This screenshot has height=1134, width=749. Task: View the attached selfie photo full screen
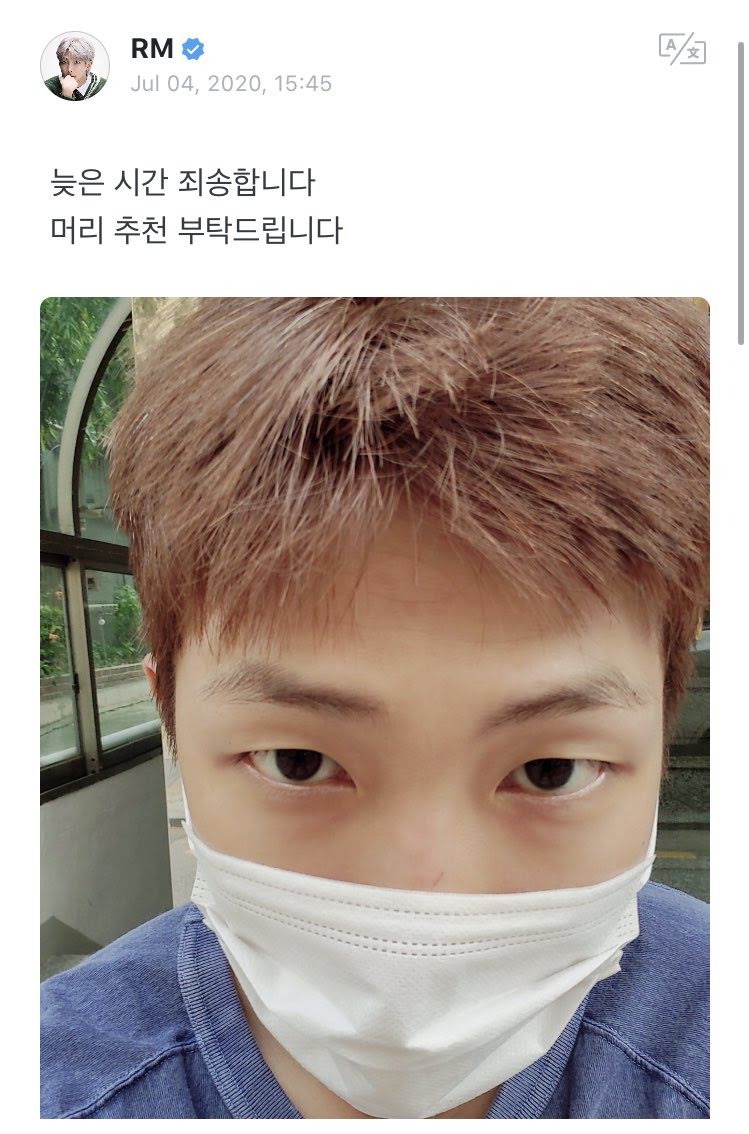pos(374,707)
